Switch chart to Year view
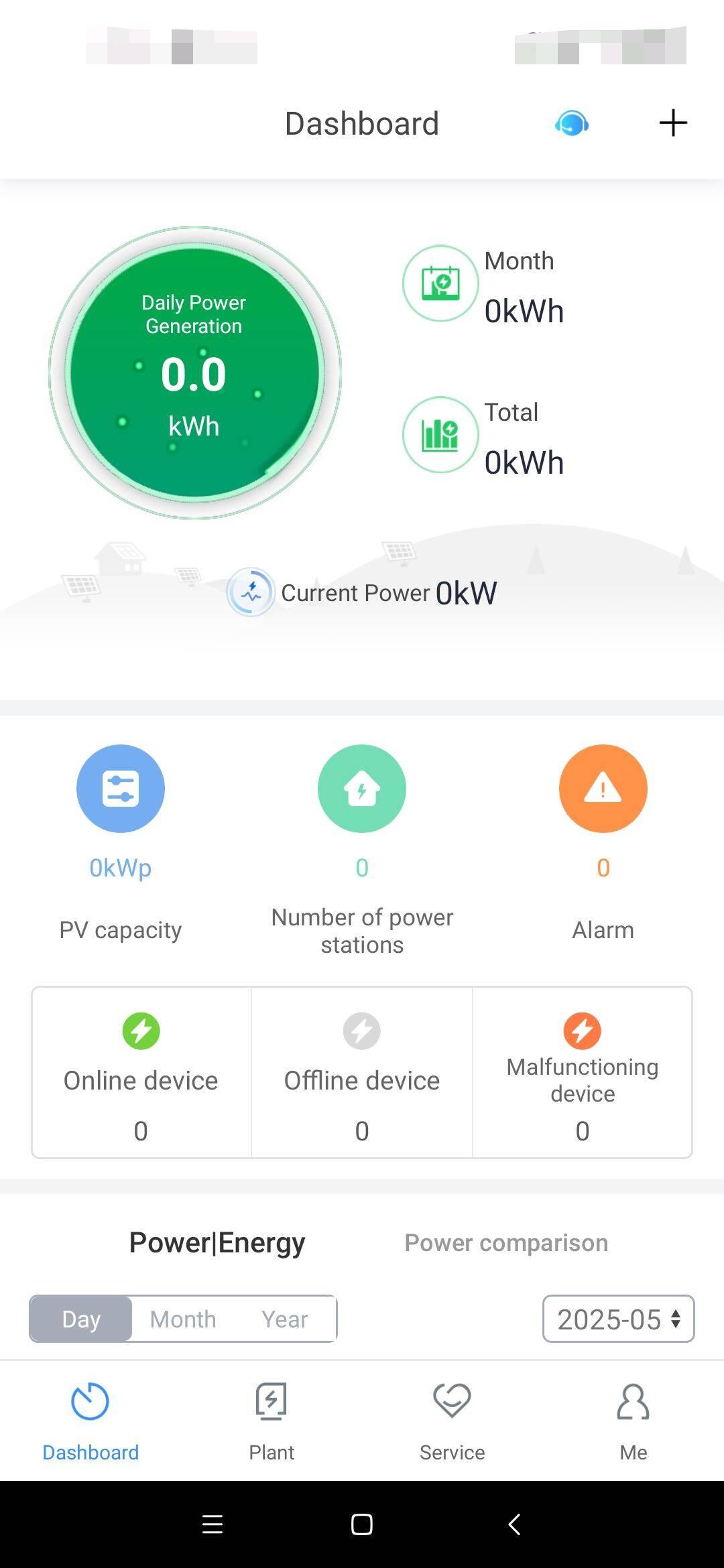This screenshot has width=724, height=1568. click(284, 1319)
